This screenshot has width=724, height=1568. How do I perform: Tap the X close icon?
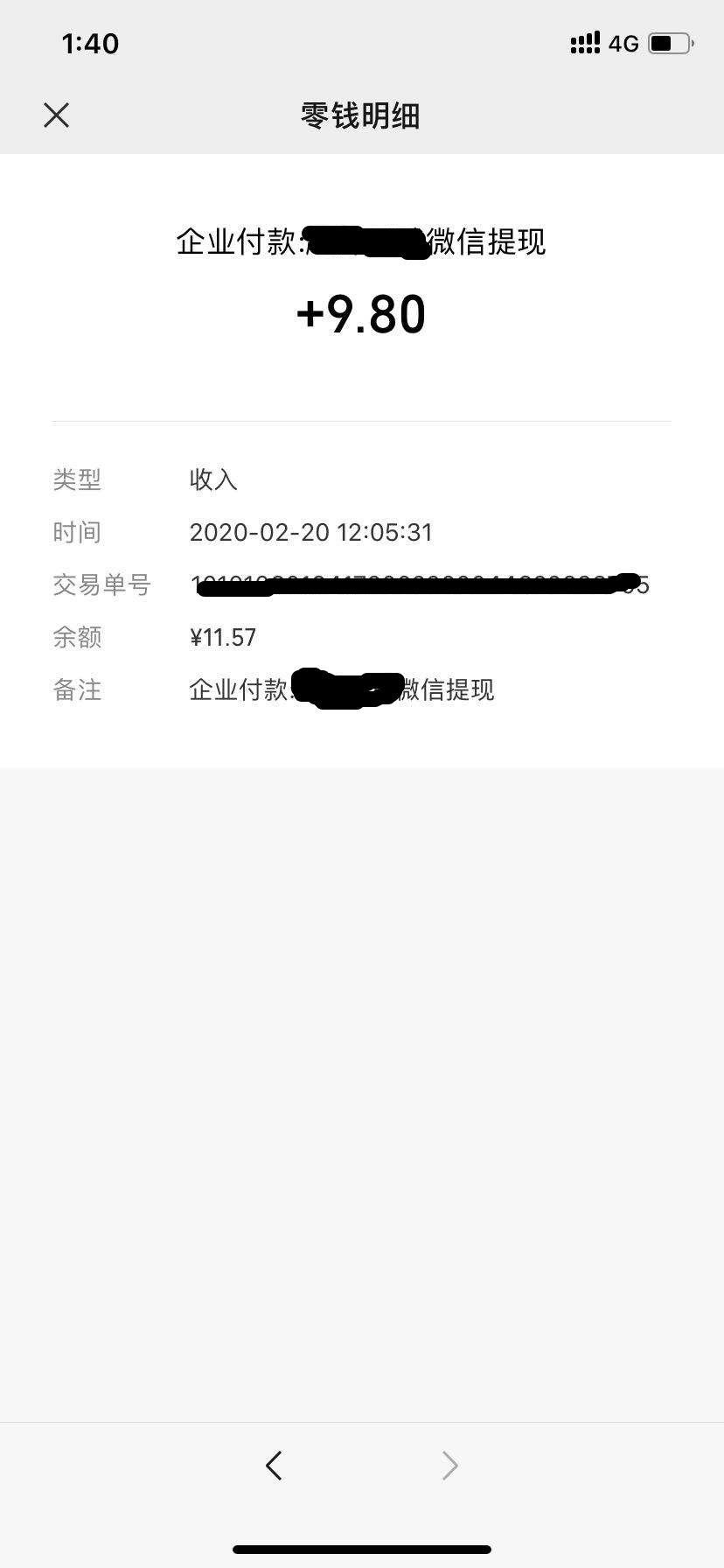[x=56, y=115]
